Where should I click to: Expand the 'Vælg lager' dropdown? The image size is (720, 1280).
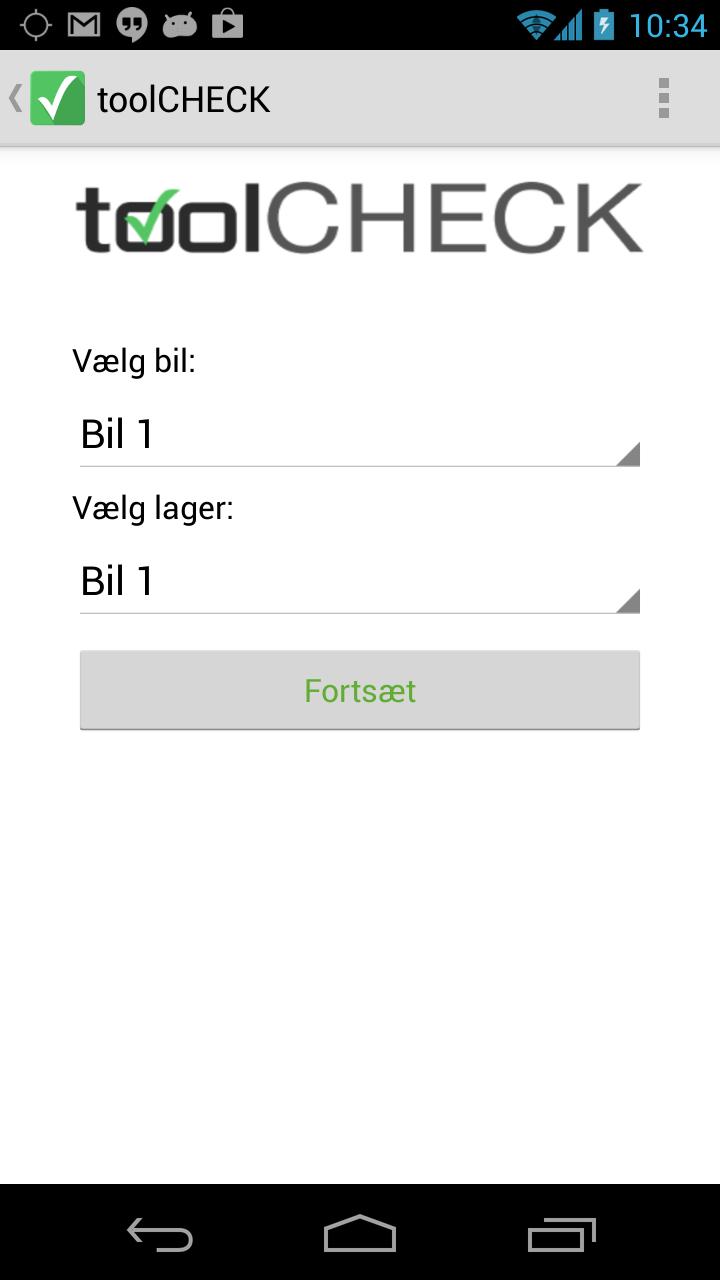(359, 582)
